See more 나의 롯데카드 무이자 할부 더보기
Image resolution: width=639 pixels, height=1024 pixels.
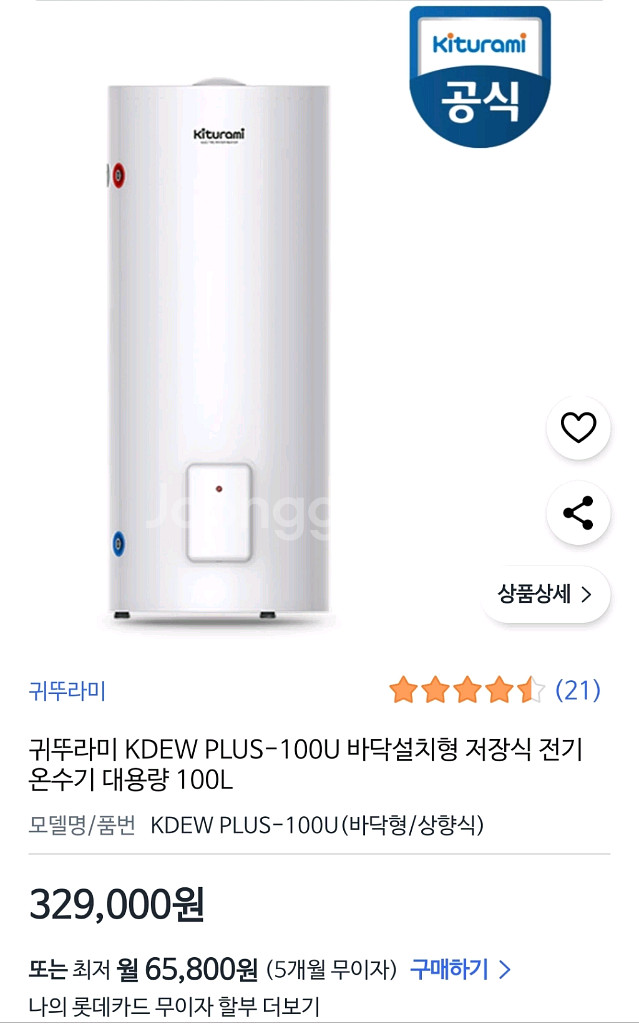[x=175, y=1006]
